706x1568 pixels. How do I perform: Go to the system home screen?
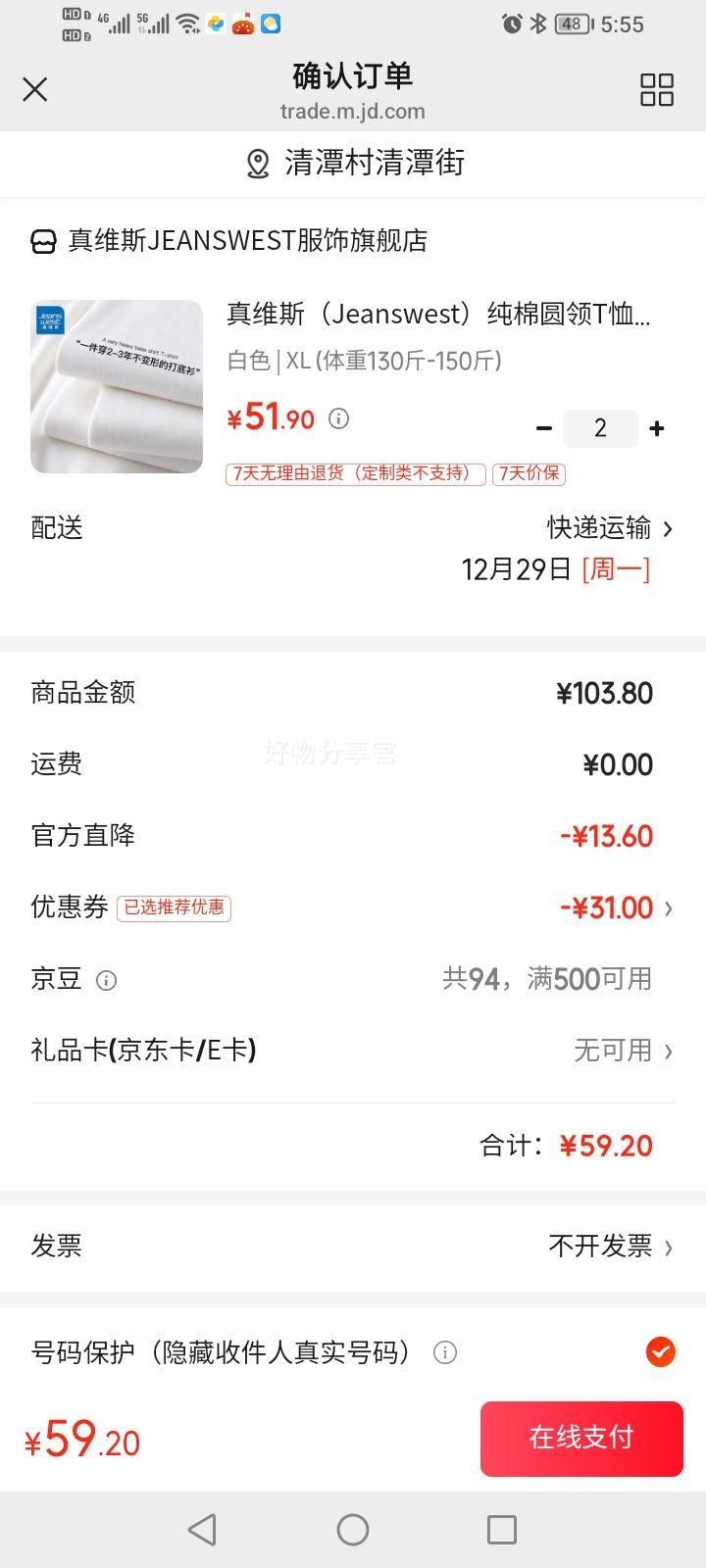click(x=353, y=1529)
